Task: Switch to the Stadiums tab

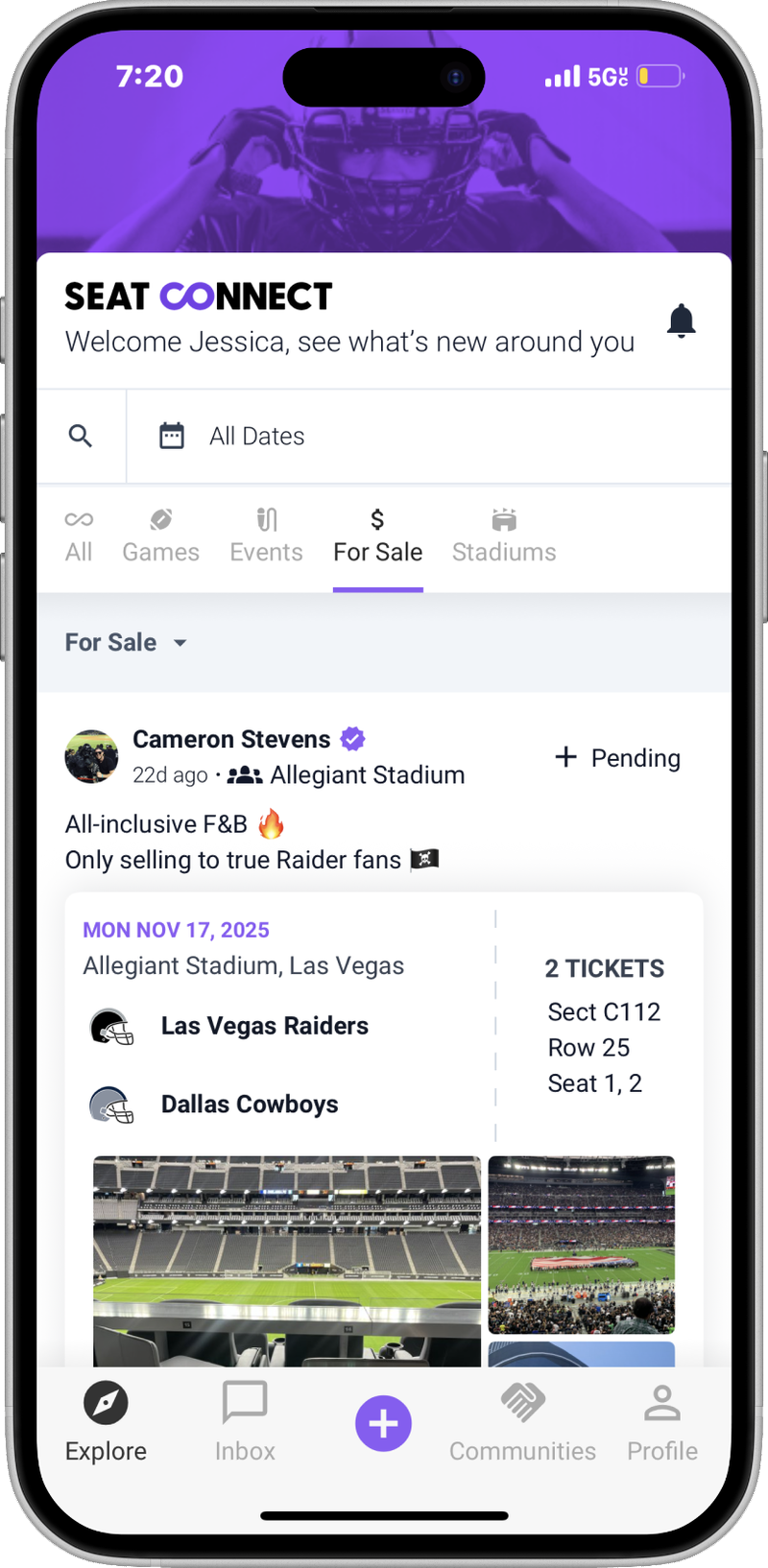Action: [504, 536]
